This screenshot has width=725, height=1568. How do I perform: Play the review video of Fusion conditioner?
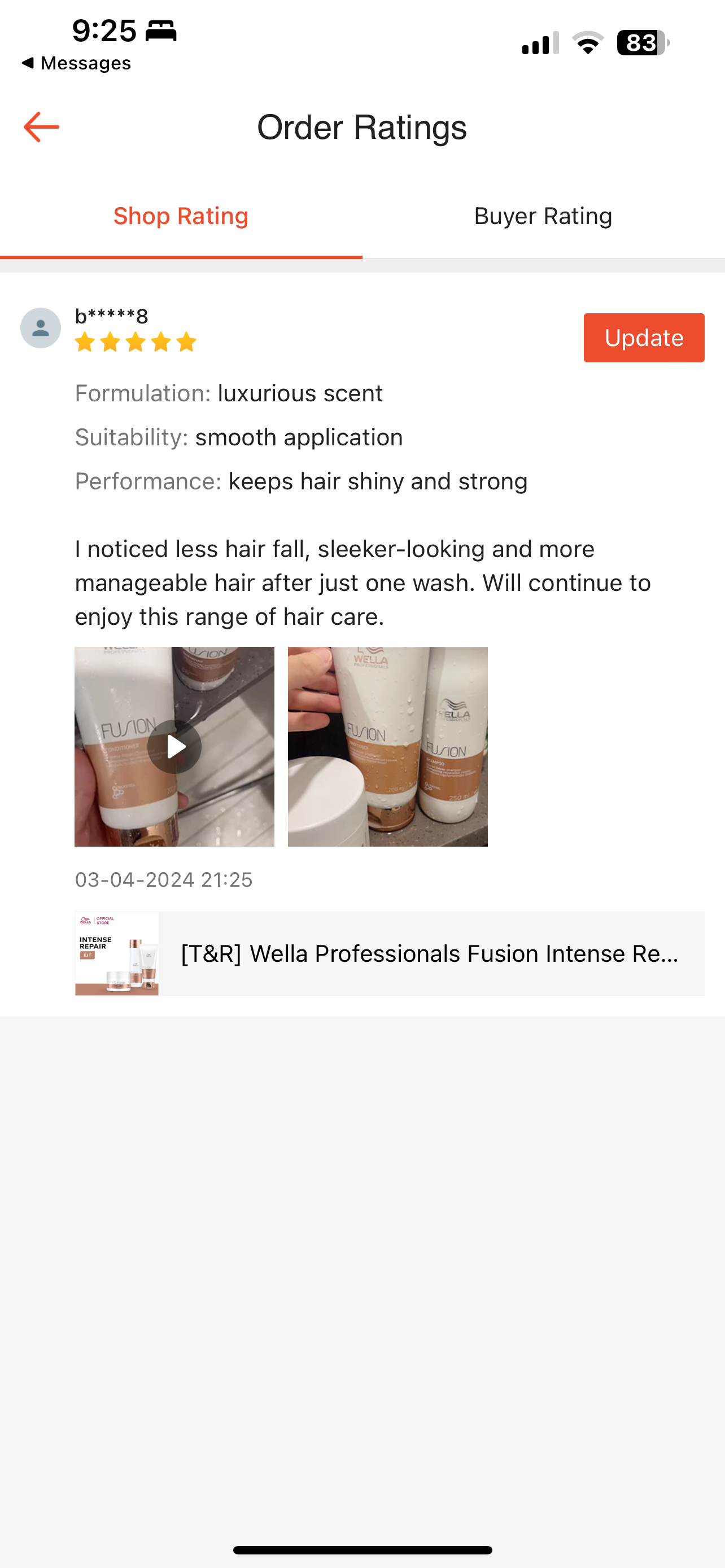coord(174,746)
